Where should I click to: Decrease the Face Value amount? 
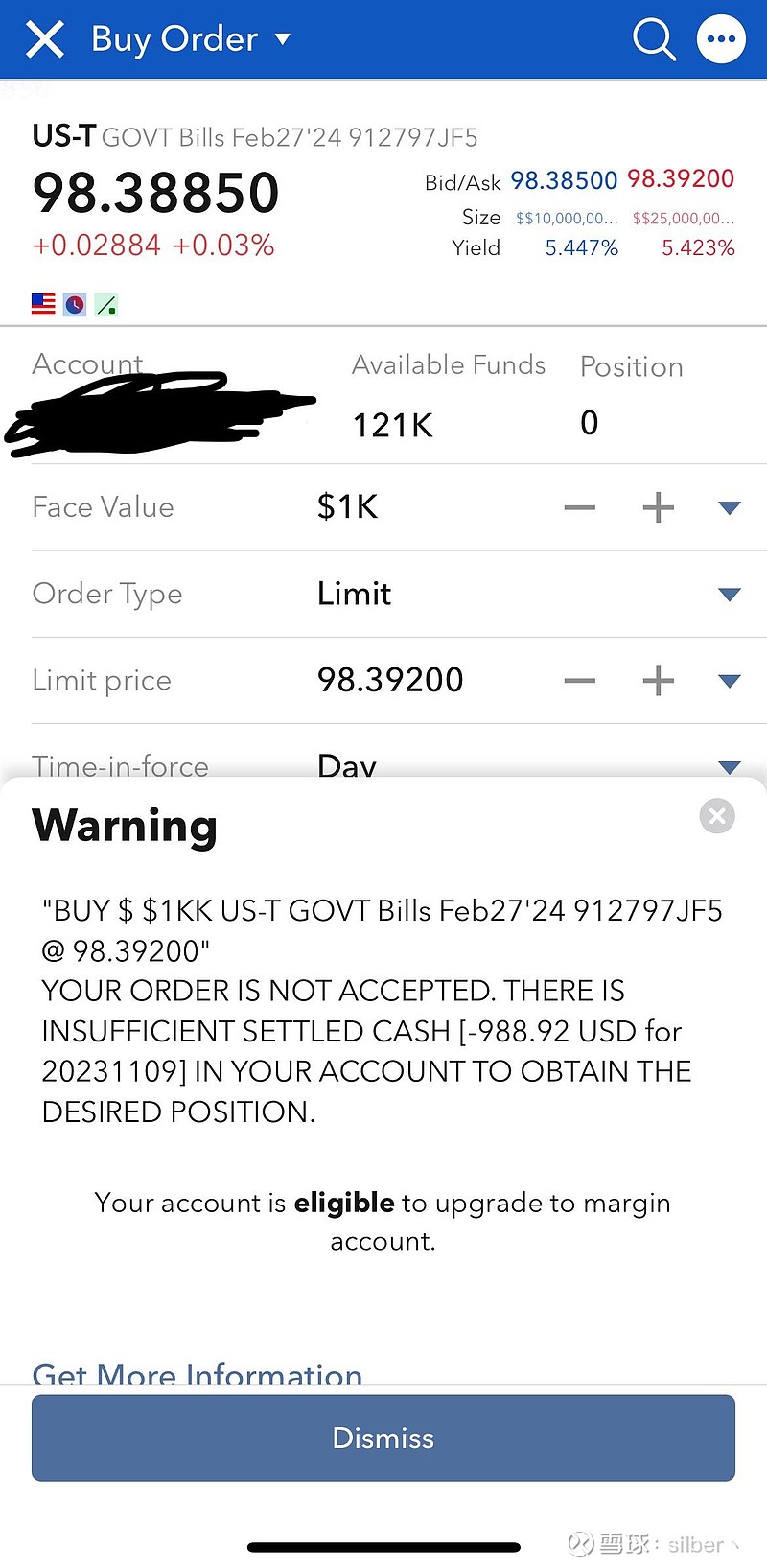[580, 507]
